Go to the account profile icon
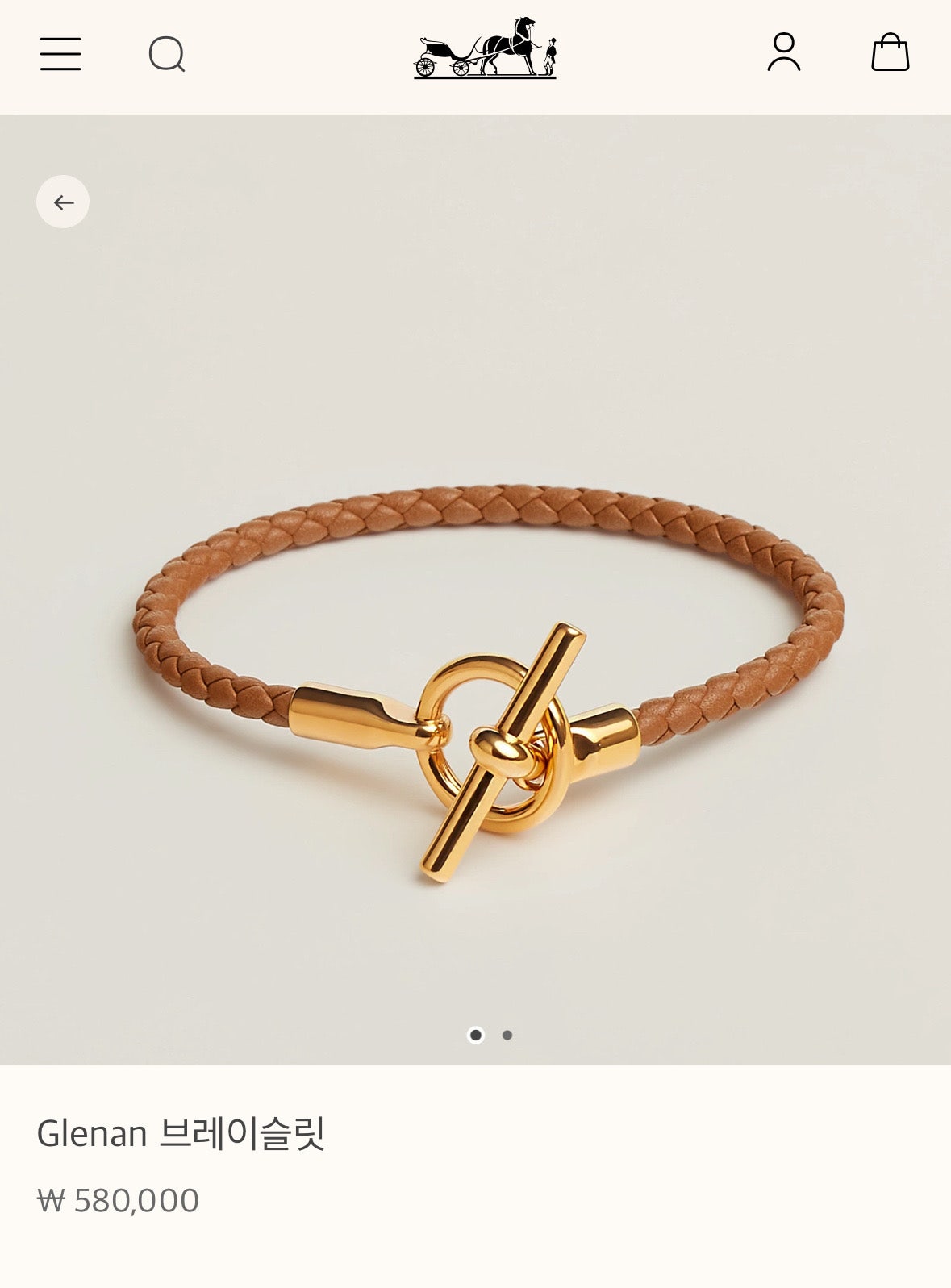951x1288 pixels. pos(783,52)
